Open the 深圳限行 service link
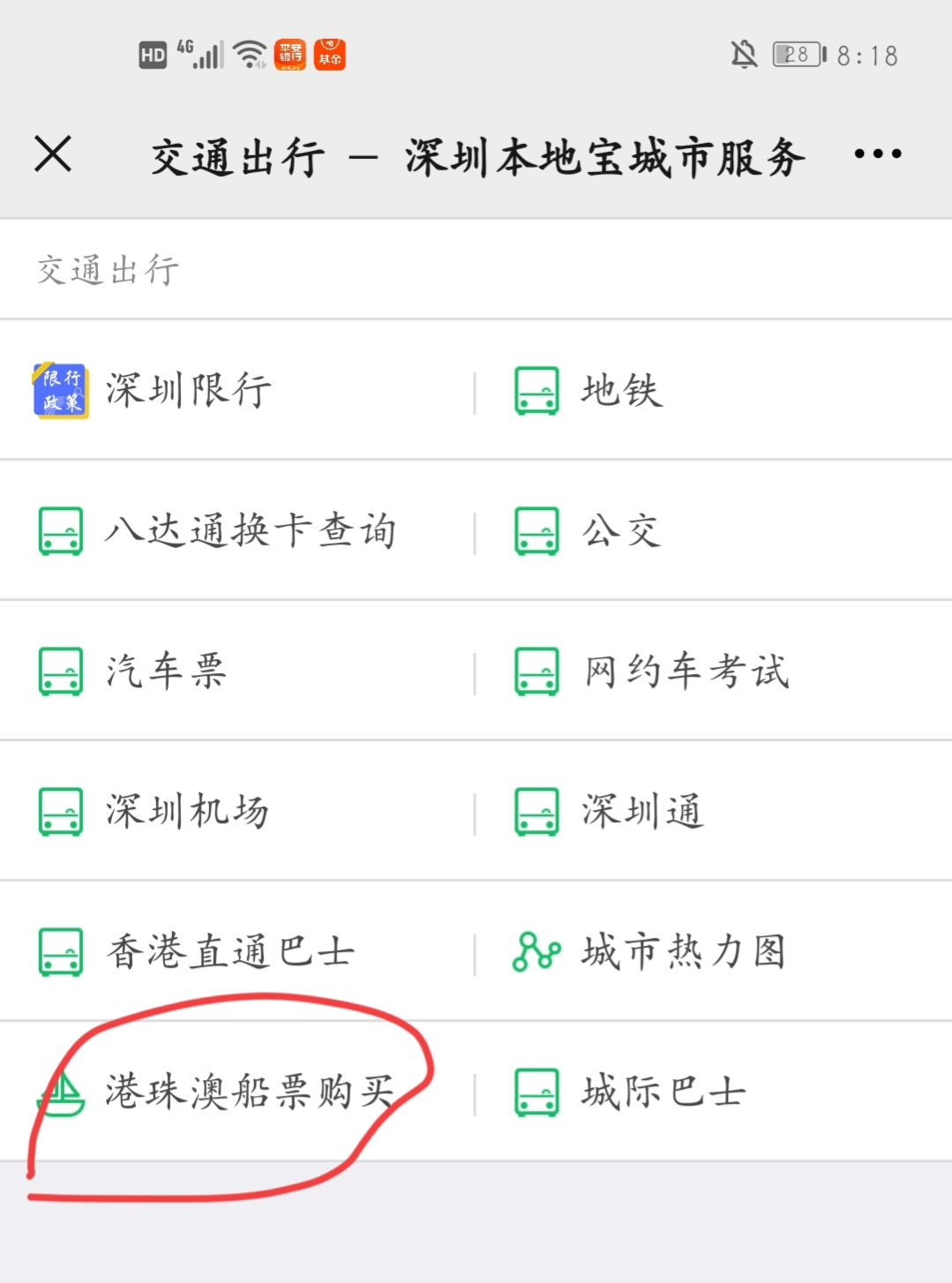The height and width of the screenshot is (1283, 952). (188, 388)
